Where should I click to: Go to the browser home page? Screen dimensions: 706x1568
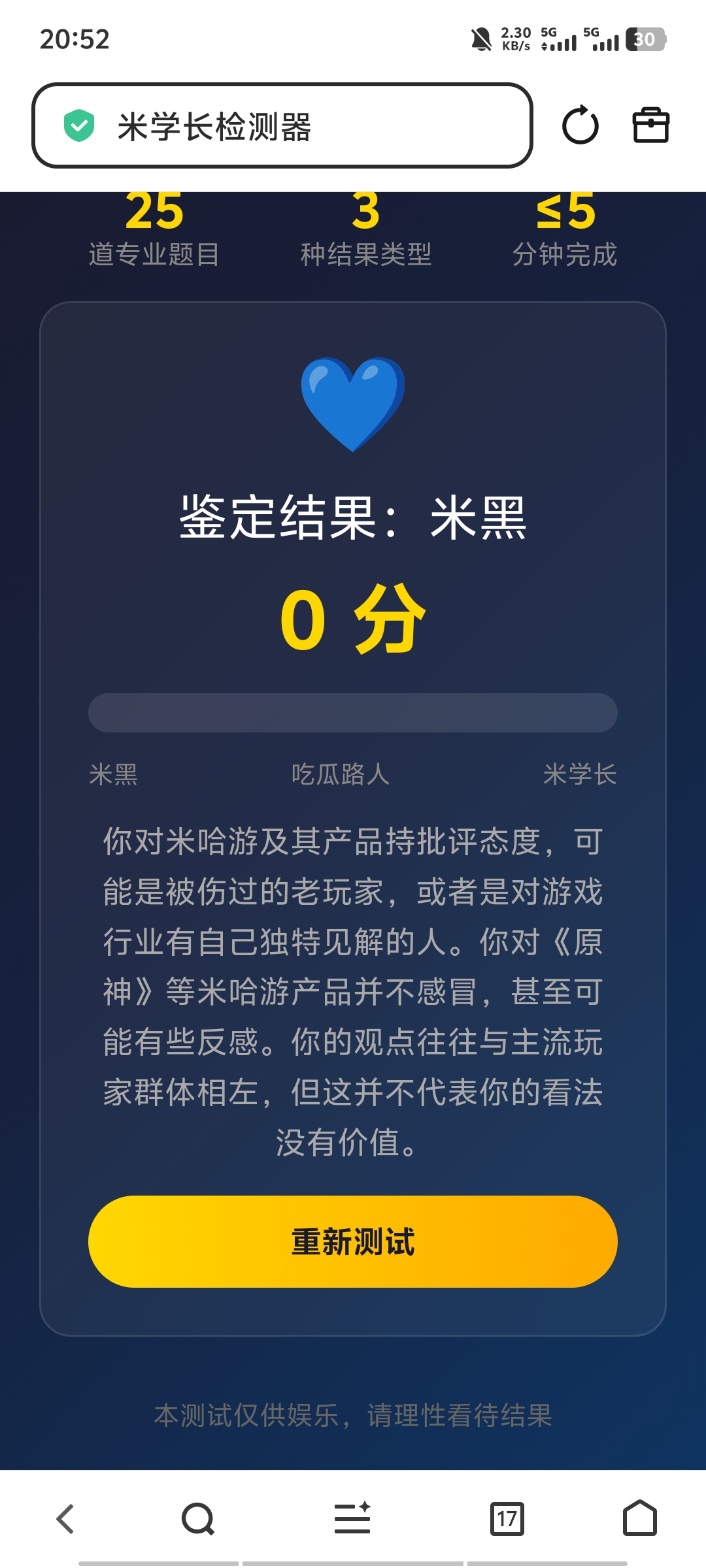pos(640,1517)
